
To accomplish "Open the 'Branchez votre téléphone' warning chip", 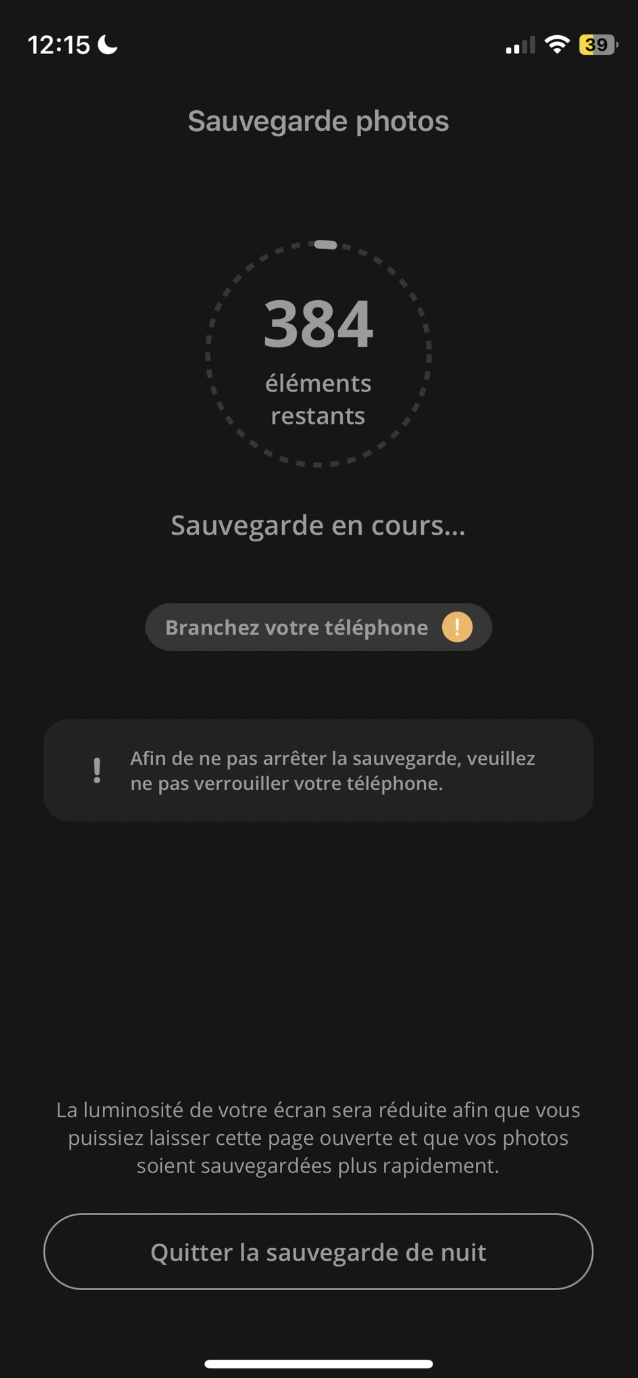I will [x=318, y=628].
